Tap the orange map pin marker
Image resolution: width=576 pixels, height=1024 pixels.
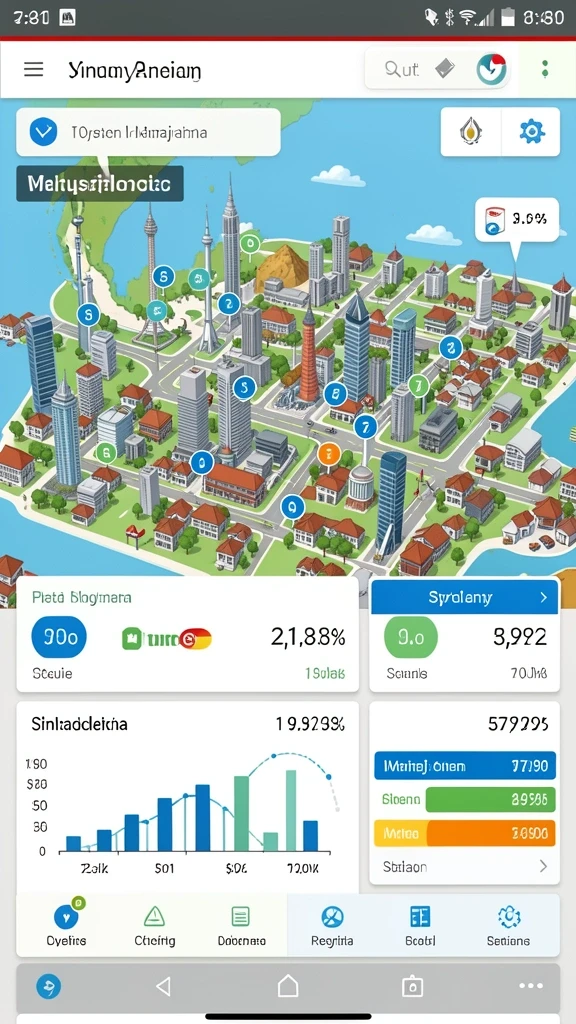328,451
